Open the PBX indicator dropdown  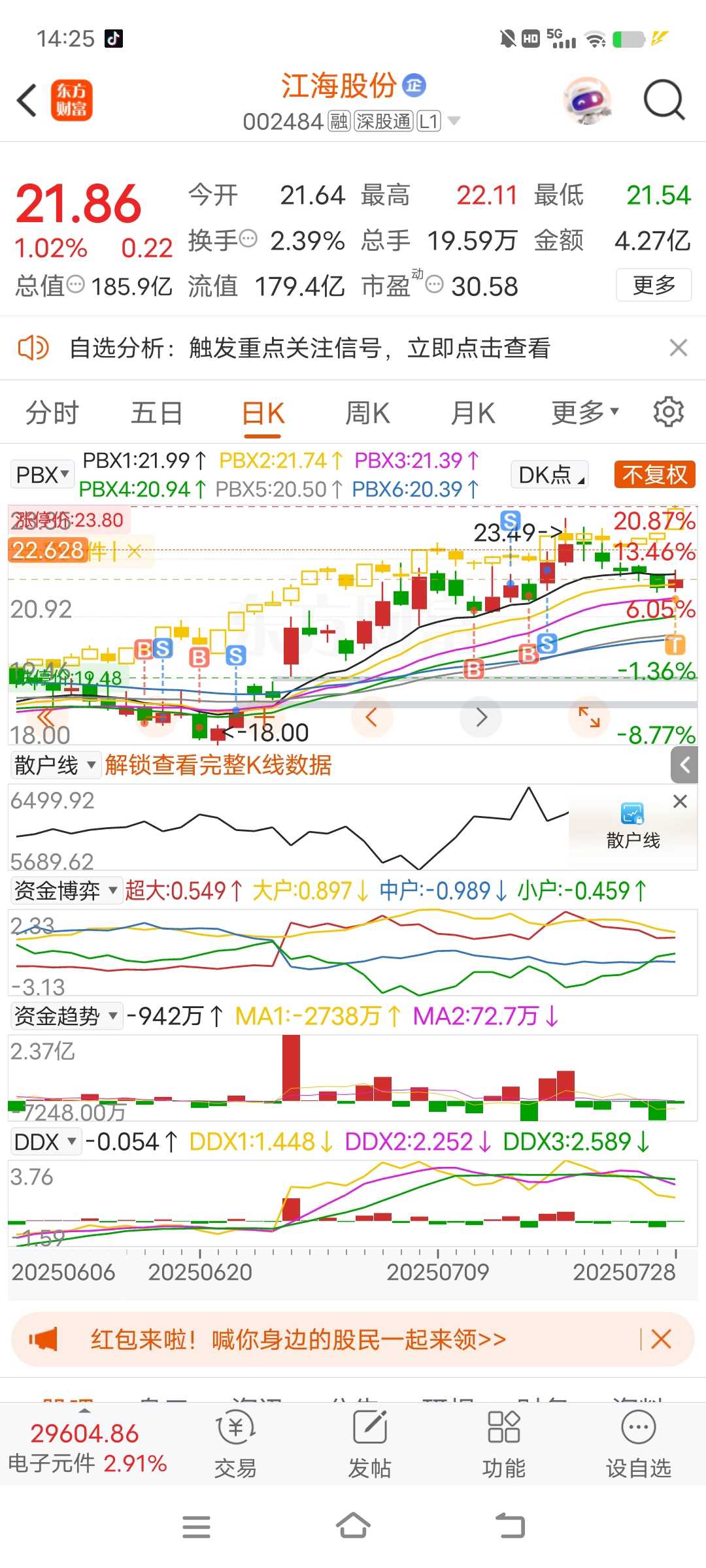(x=42, y=475)
